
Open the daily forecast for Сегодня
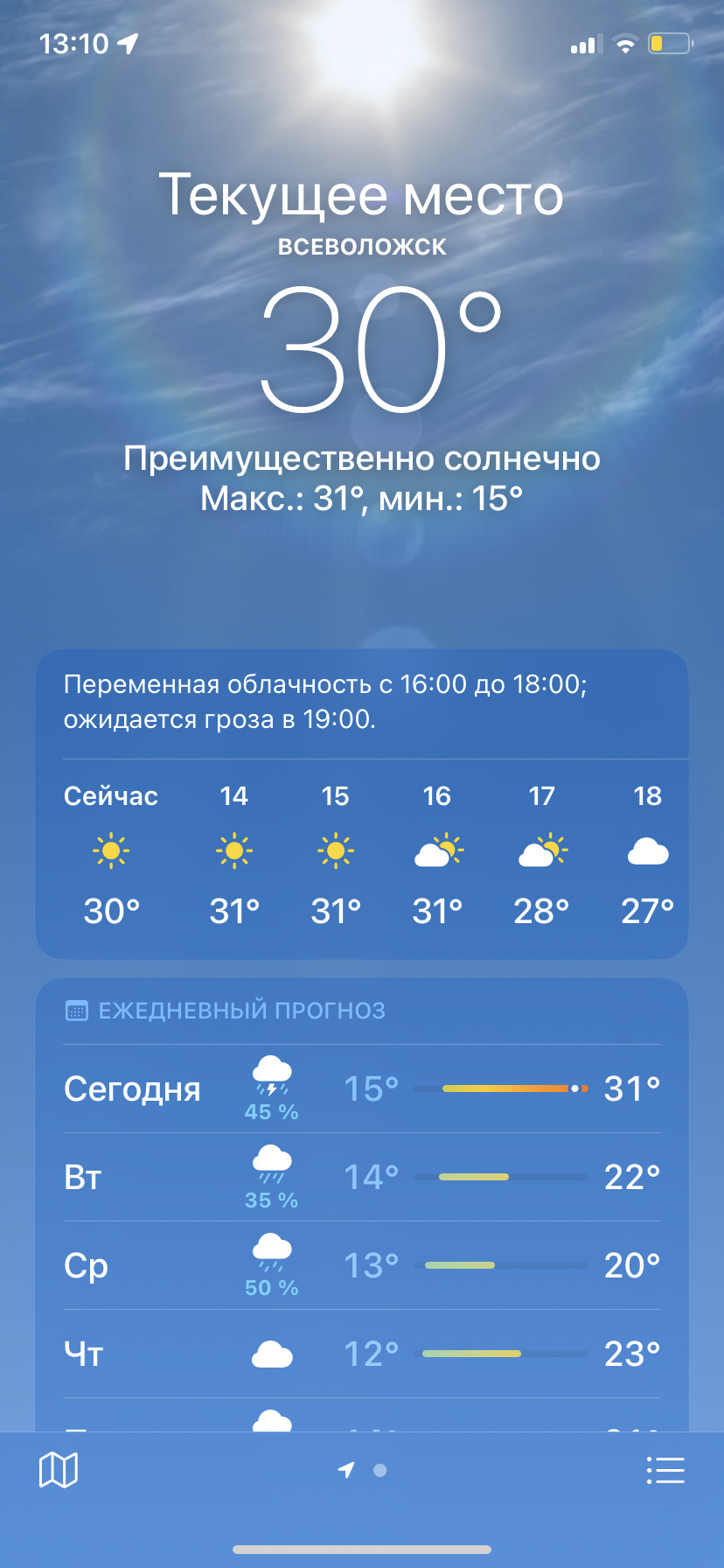361,1088
